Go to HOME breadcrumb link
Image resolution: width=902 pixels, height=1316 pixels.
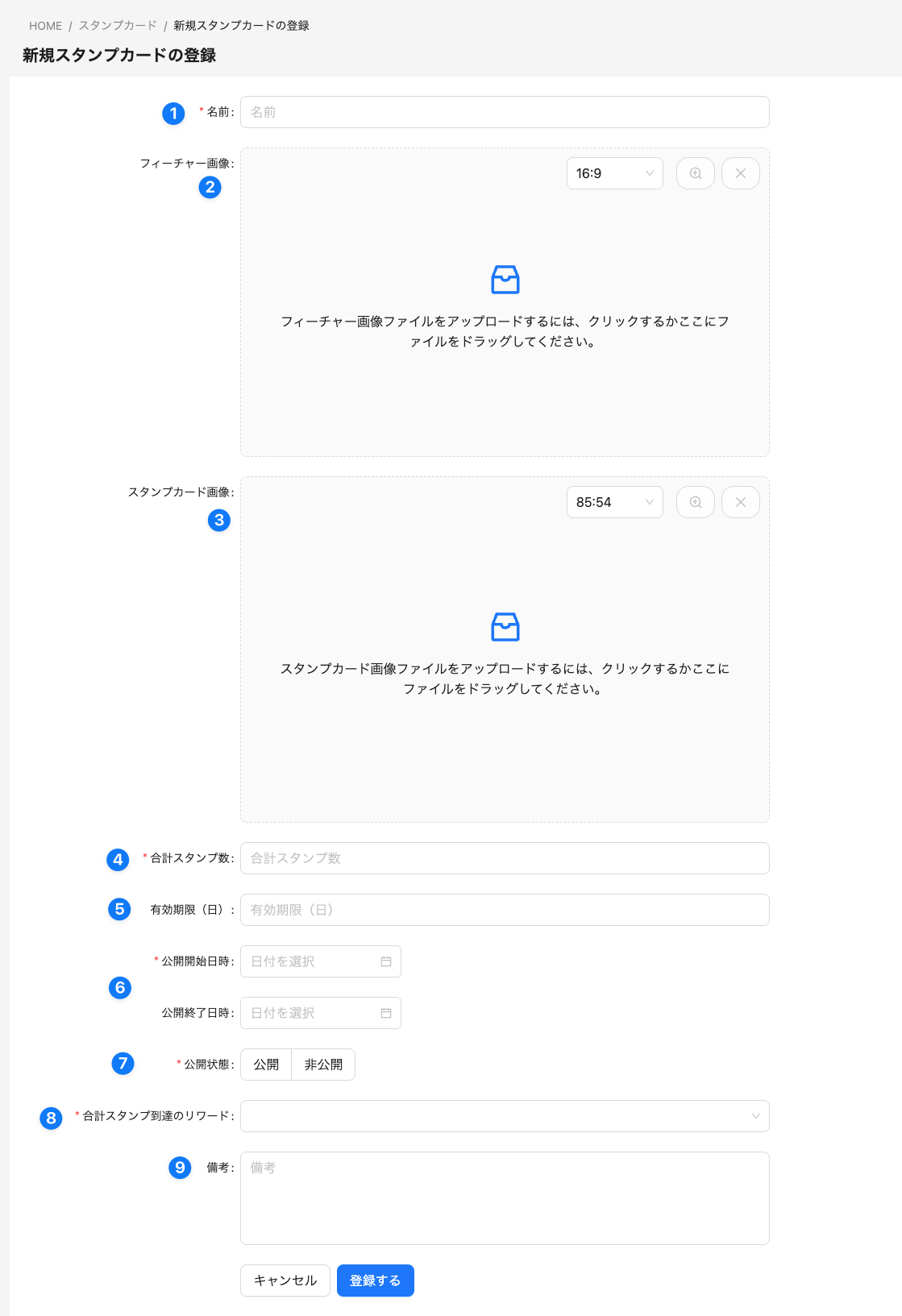pyautogui.click(x=45, y=26)
